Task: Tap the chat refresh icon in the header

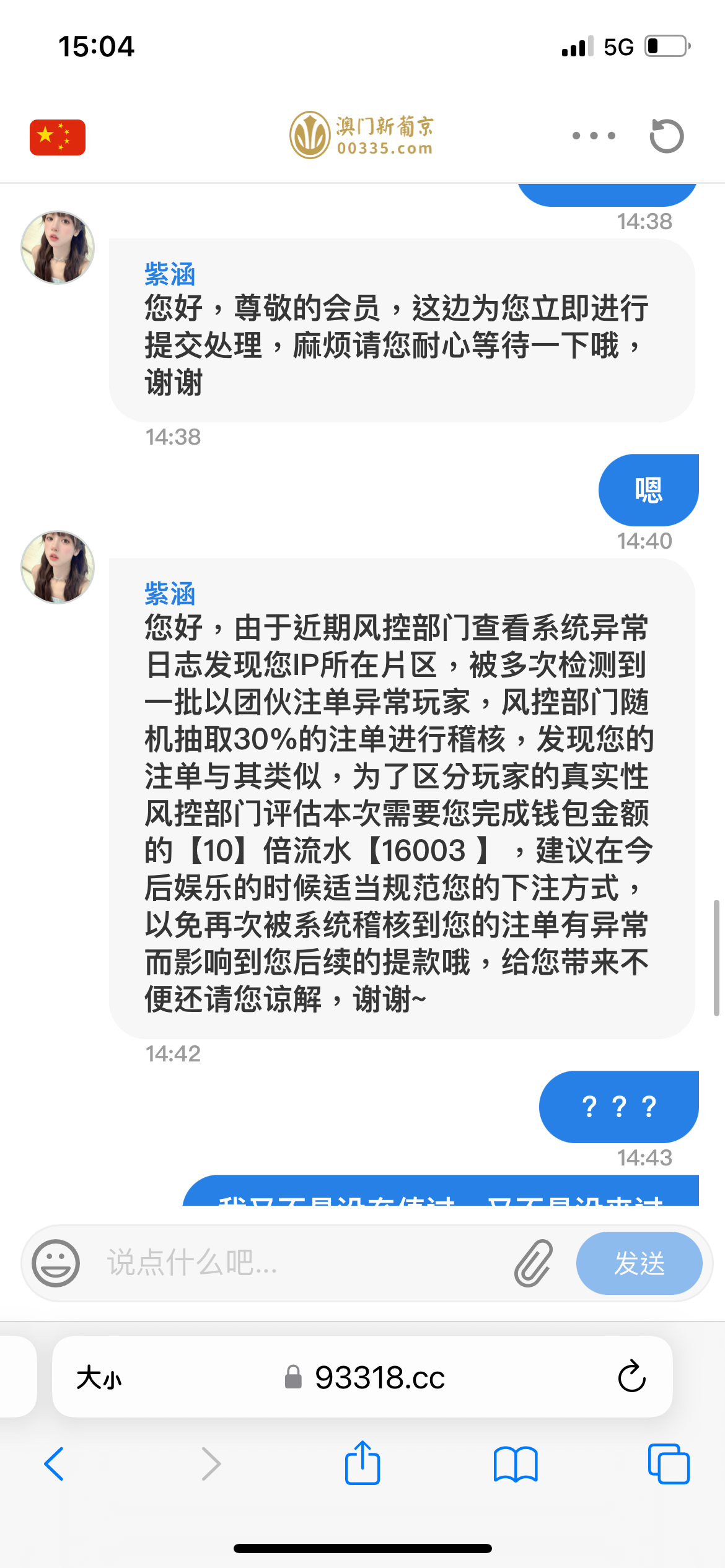Action: [x=667, y=135]
